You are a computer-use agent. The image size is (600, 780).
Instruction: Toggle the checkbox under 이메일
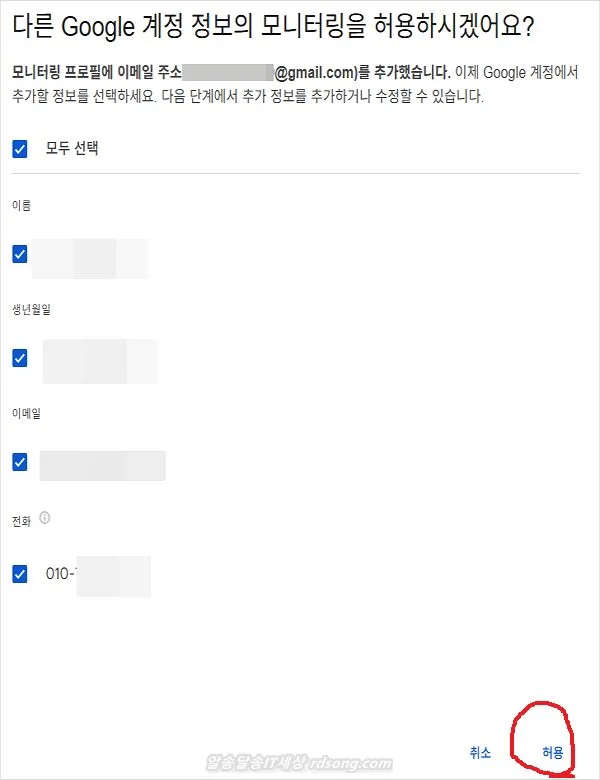[x=20, y=462]
